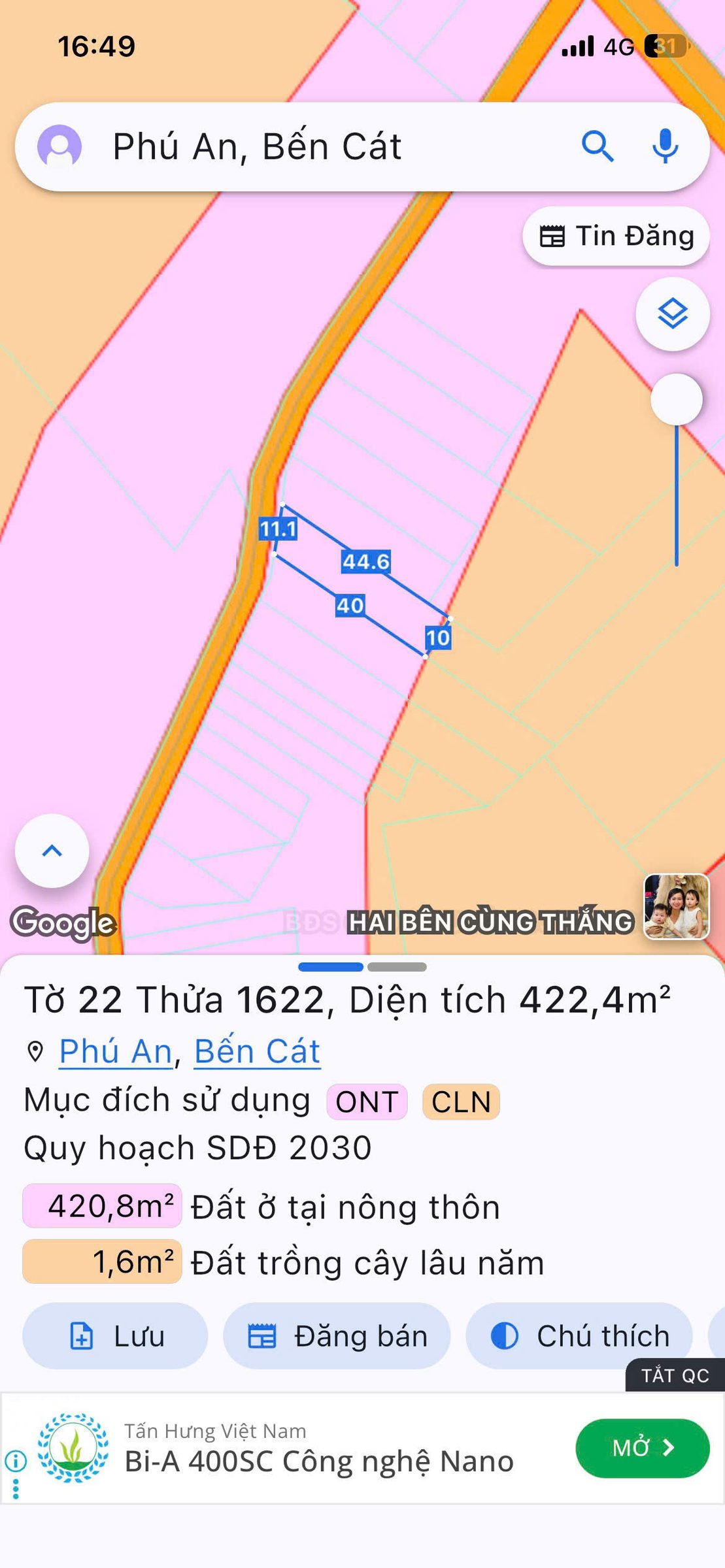This screenshot has height=1568, width=725.
Task: Tap the search magnifier icon
Action: (598, 146)
